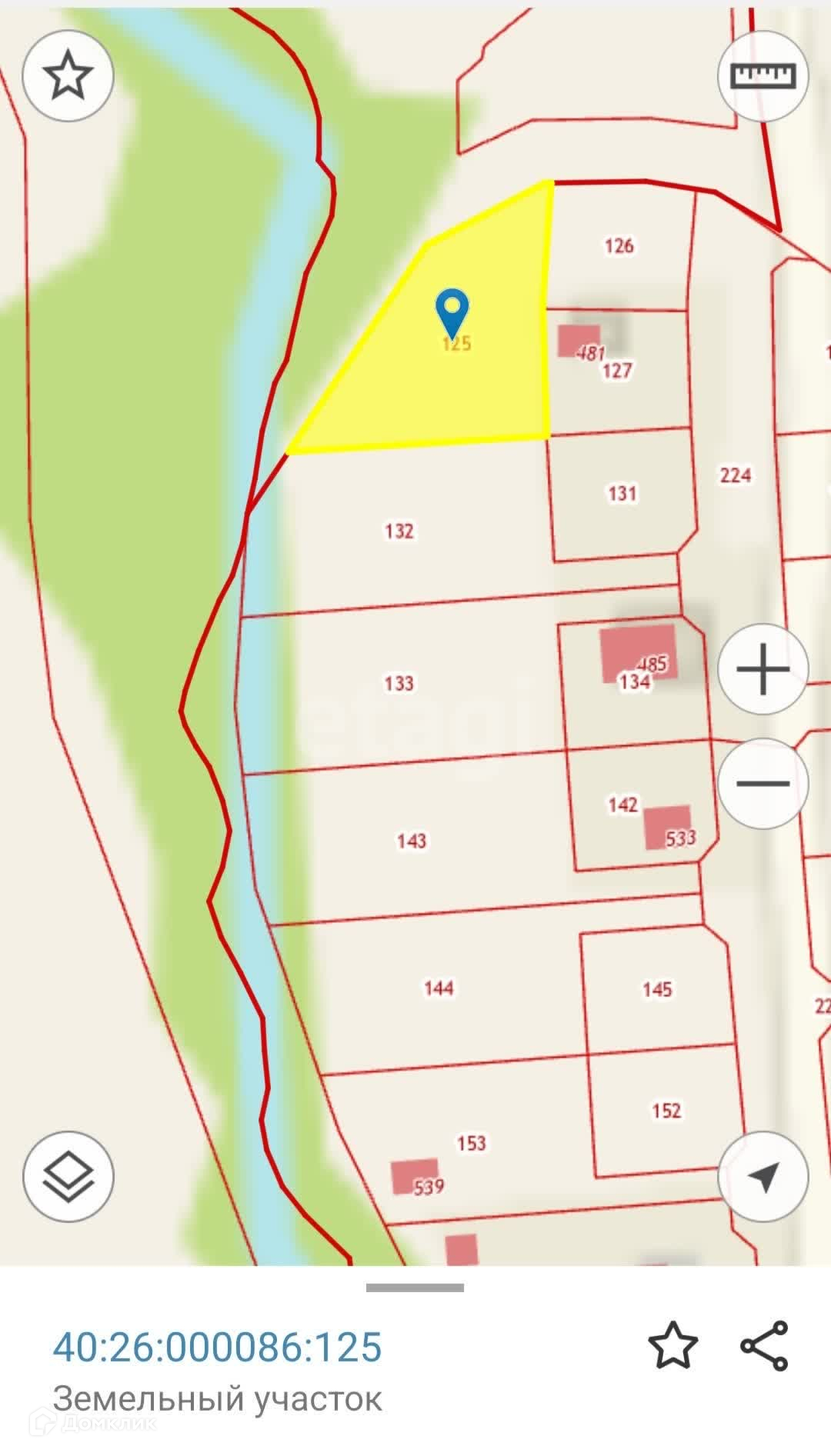The height and width of the screenshot is (1456, 831).
Task: Open details for cadastral number 40:26:000086:125
Action: [218, 1347]
